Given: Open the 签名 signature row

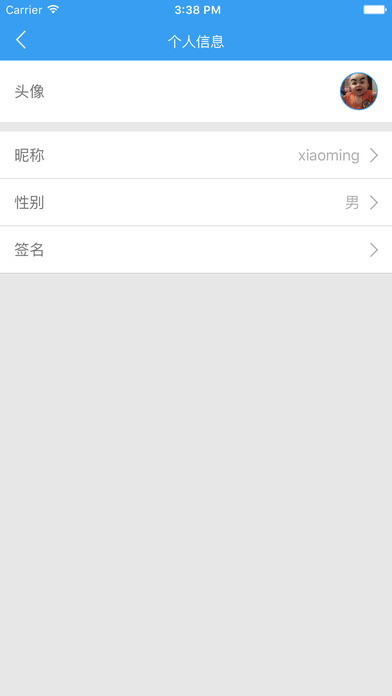Looking at the screenshot, I should (196, 250).
